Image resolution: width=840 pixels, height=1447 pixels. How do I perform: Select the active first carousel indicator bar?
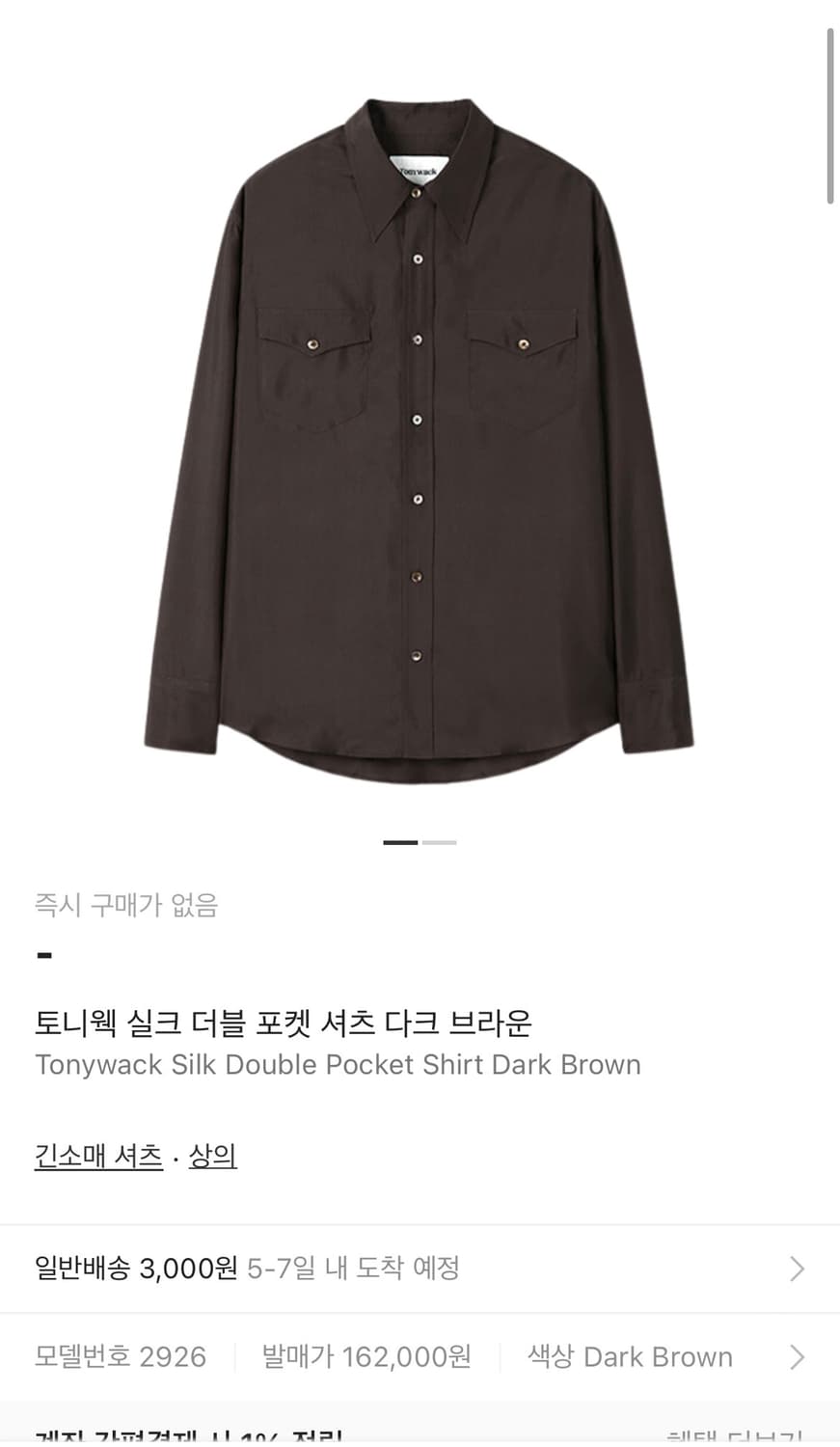click(399, 842)
